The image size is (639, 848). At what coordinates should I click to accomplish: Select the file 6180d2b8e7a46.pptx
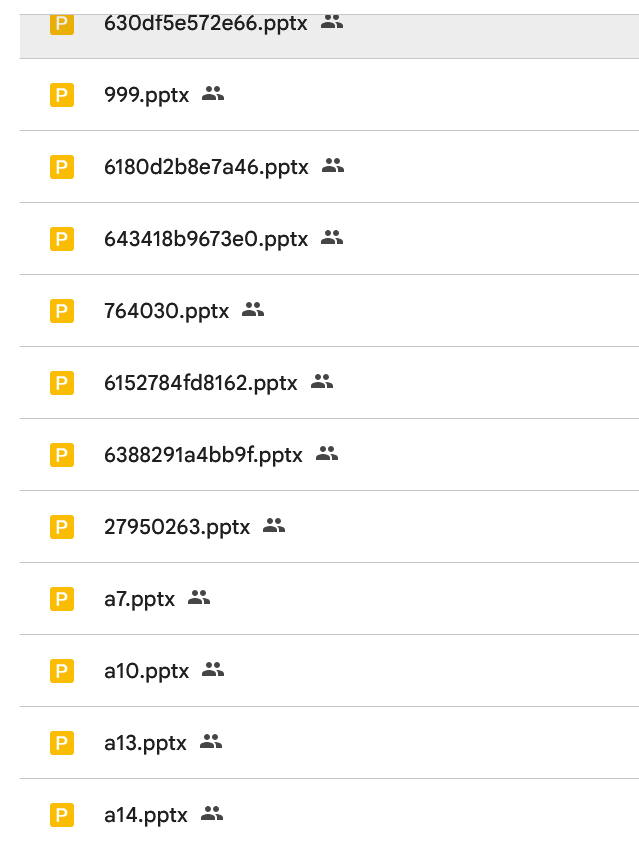coord(206,167)
